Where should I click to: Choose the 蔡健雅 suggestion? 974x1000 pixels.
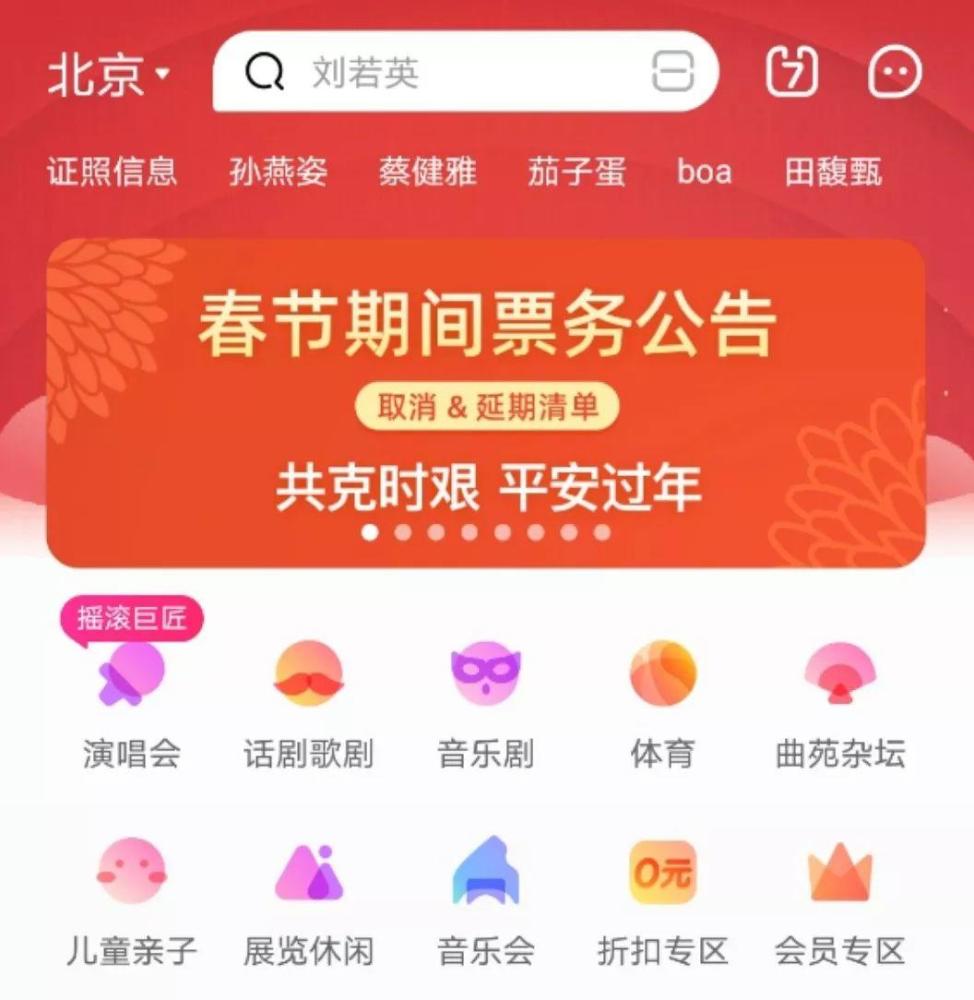tap(427, 171)
